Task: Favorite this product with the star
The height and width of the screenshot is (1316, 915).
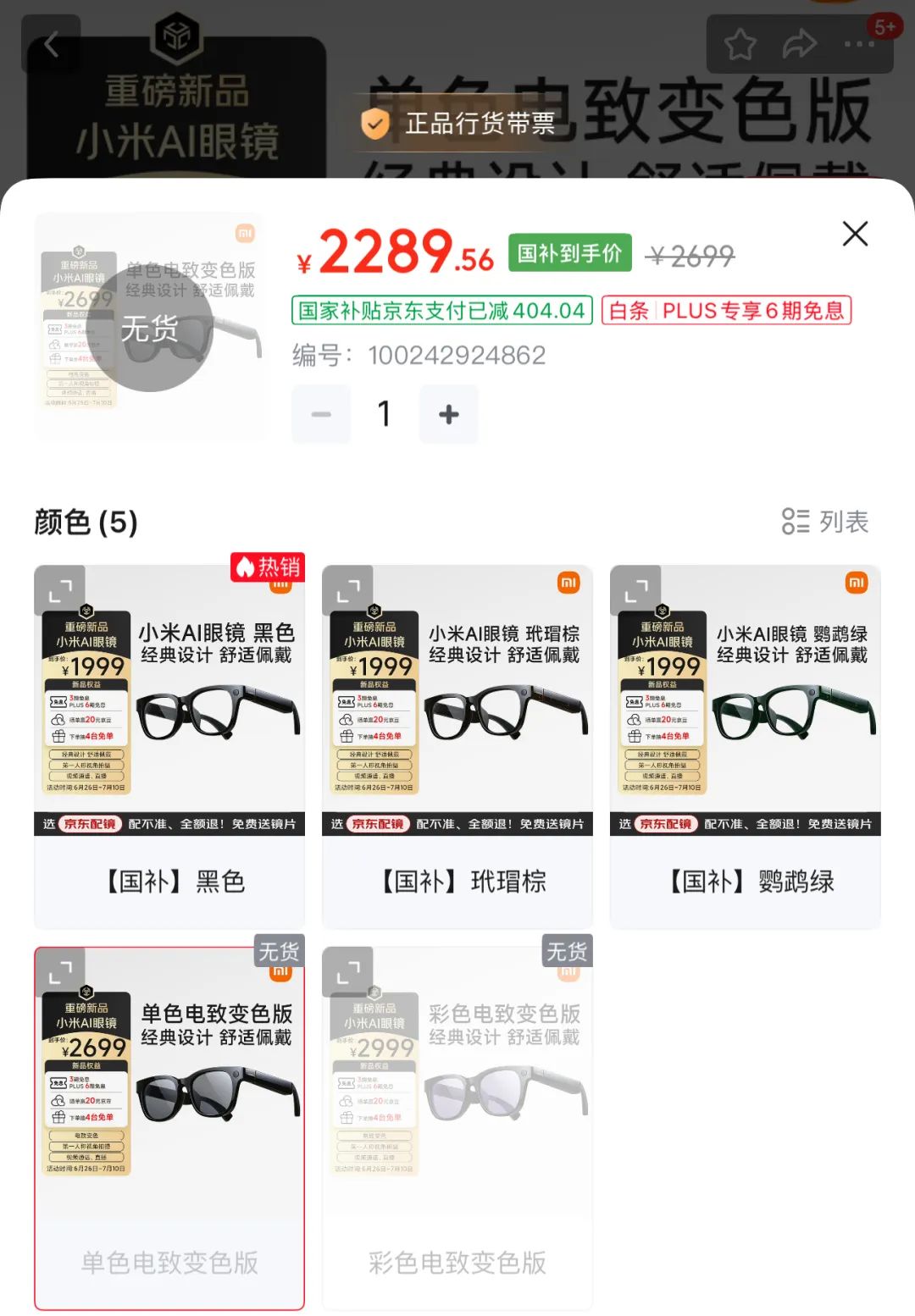Action: coord(740,44)
